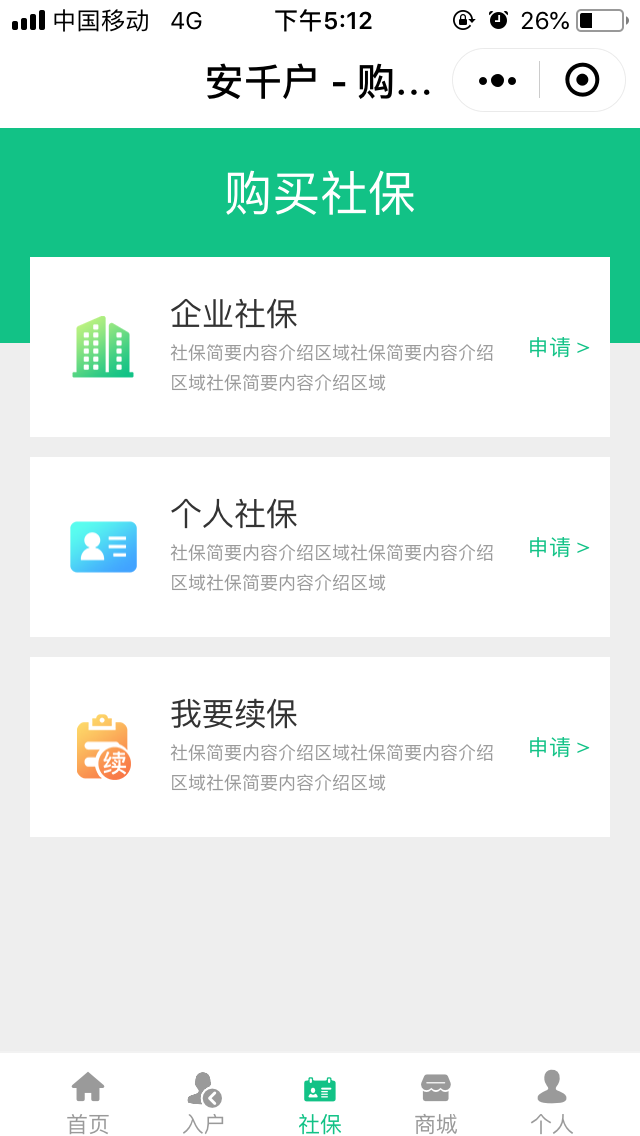Select the 社保 tab

pos(320,1102)
